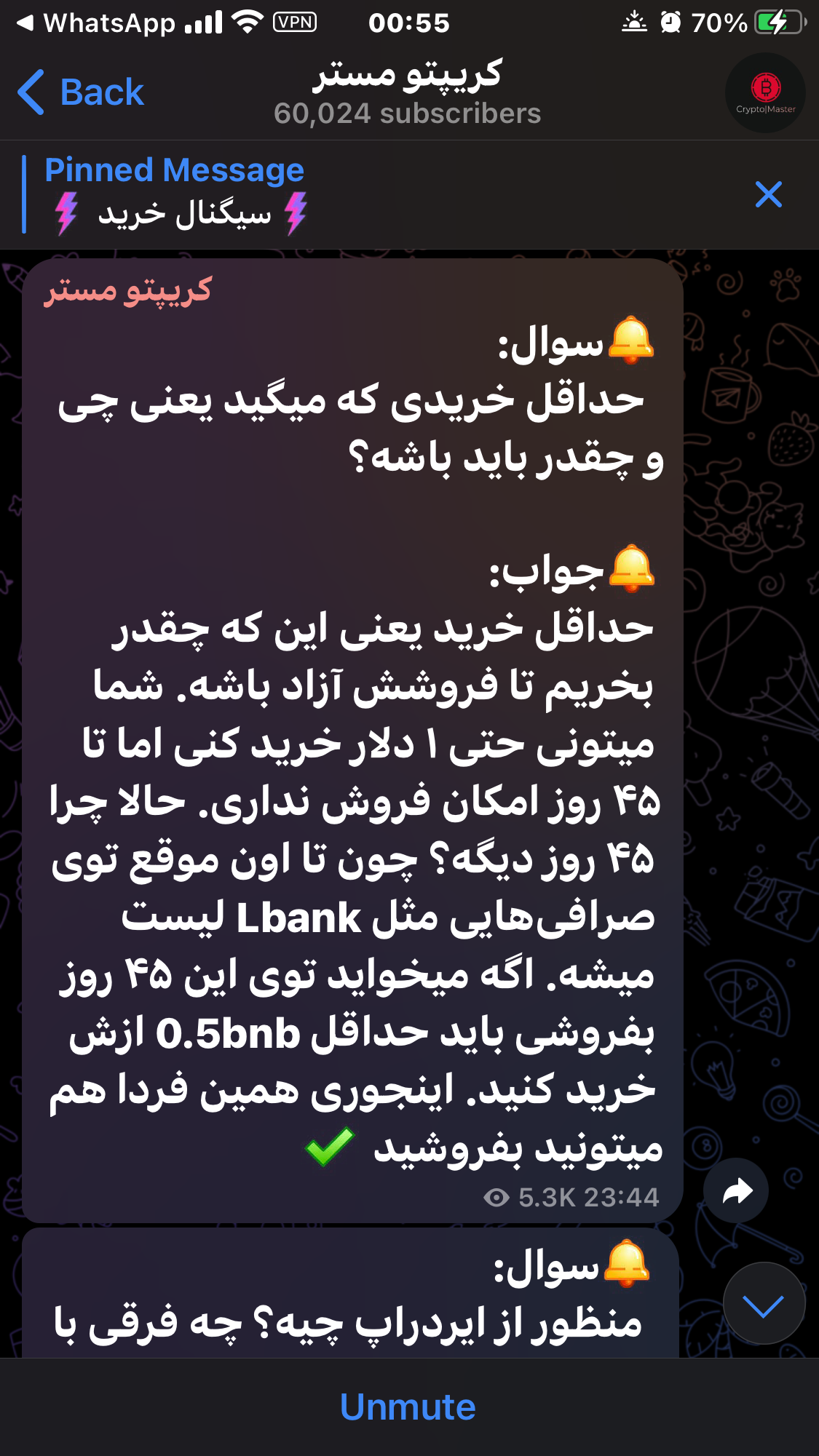The image size is (819, 1456).
Task: Dismiss the pinned message with the X
Action: click(769, 194)
